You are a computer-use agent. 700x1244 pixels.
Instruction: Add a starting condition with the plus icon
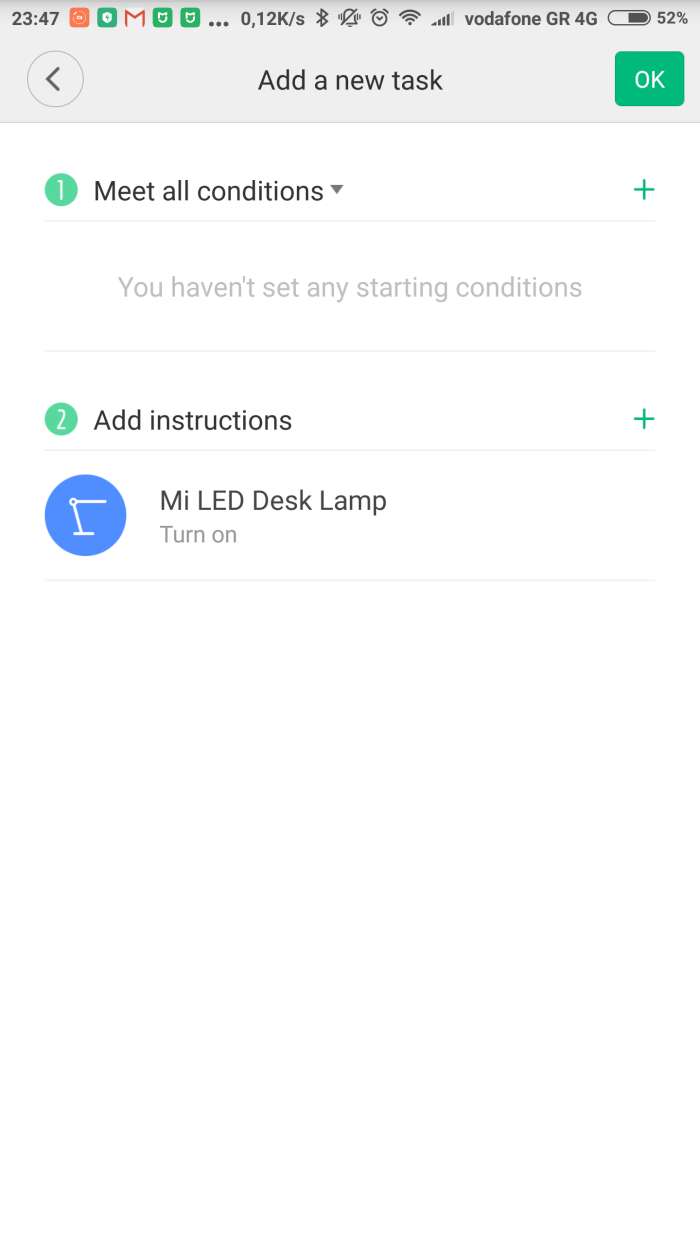point(644,190)
